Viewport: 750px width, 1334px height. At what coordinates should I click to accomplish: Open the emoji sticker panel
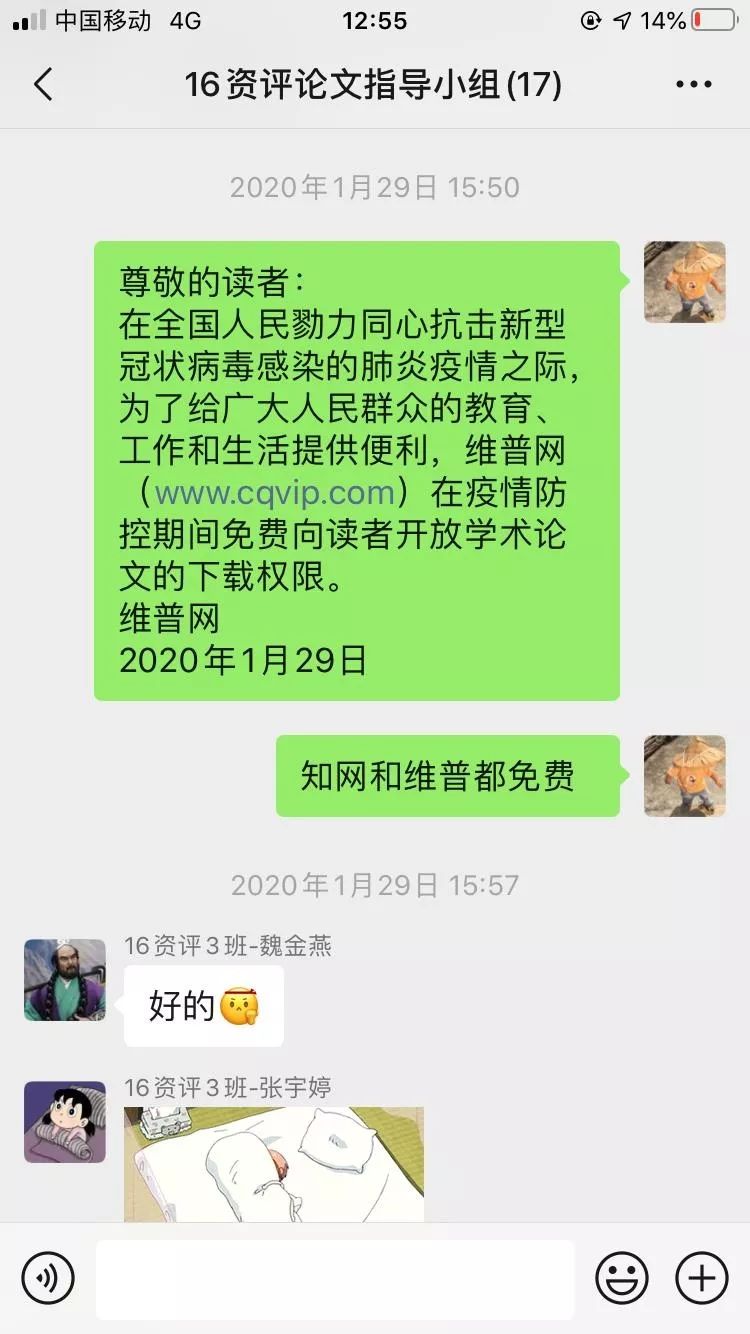[622, 1277]
